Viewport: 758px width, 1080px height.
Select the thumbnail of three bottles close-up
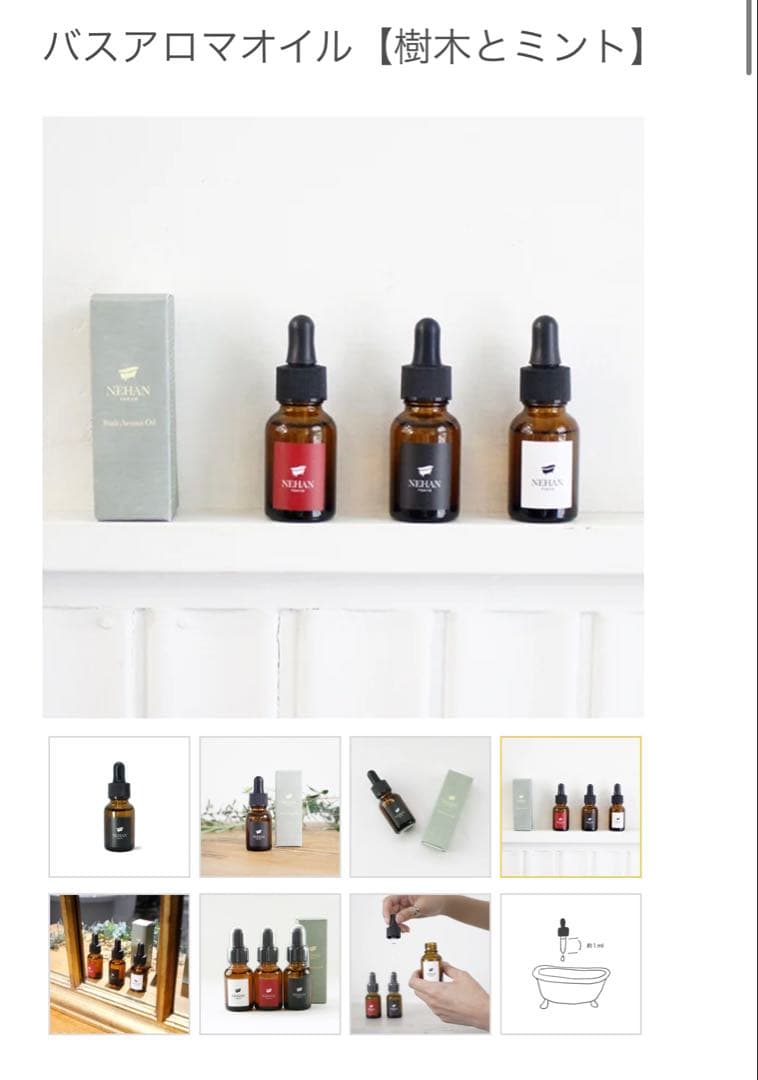coord(270,964)
